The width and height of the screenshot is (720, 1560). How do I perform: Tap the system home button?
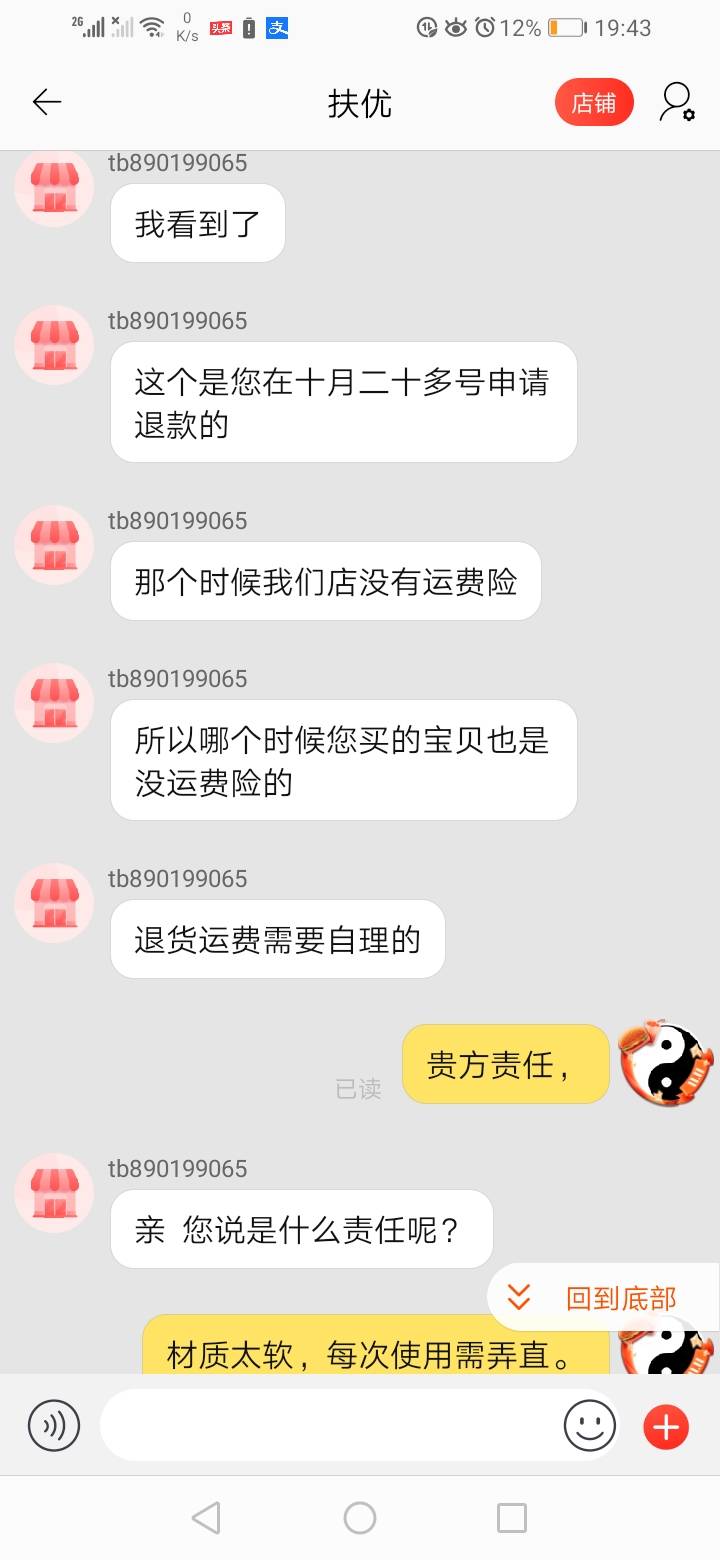coord(360,1518)
